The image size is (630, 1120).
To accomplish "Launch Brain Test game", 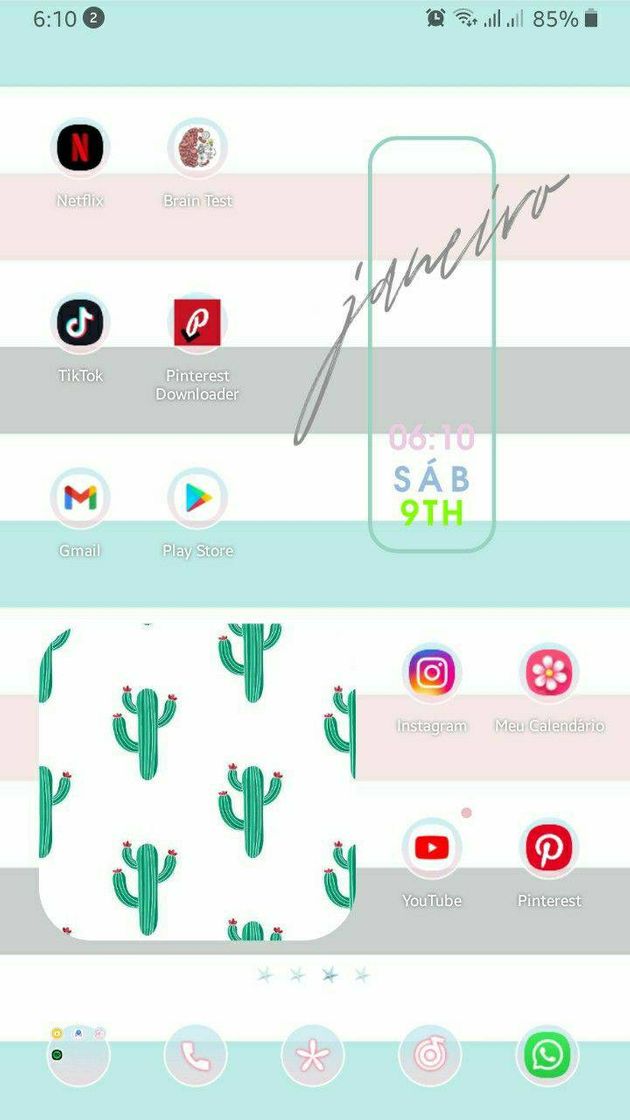I will tap(197, 149).
